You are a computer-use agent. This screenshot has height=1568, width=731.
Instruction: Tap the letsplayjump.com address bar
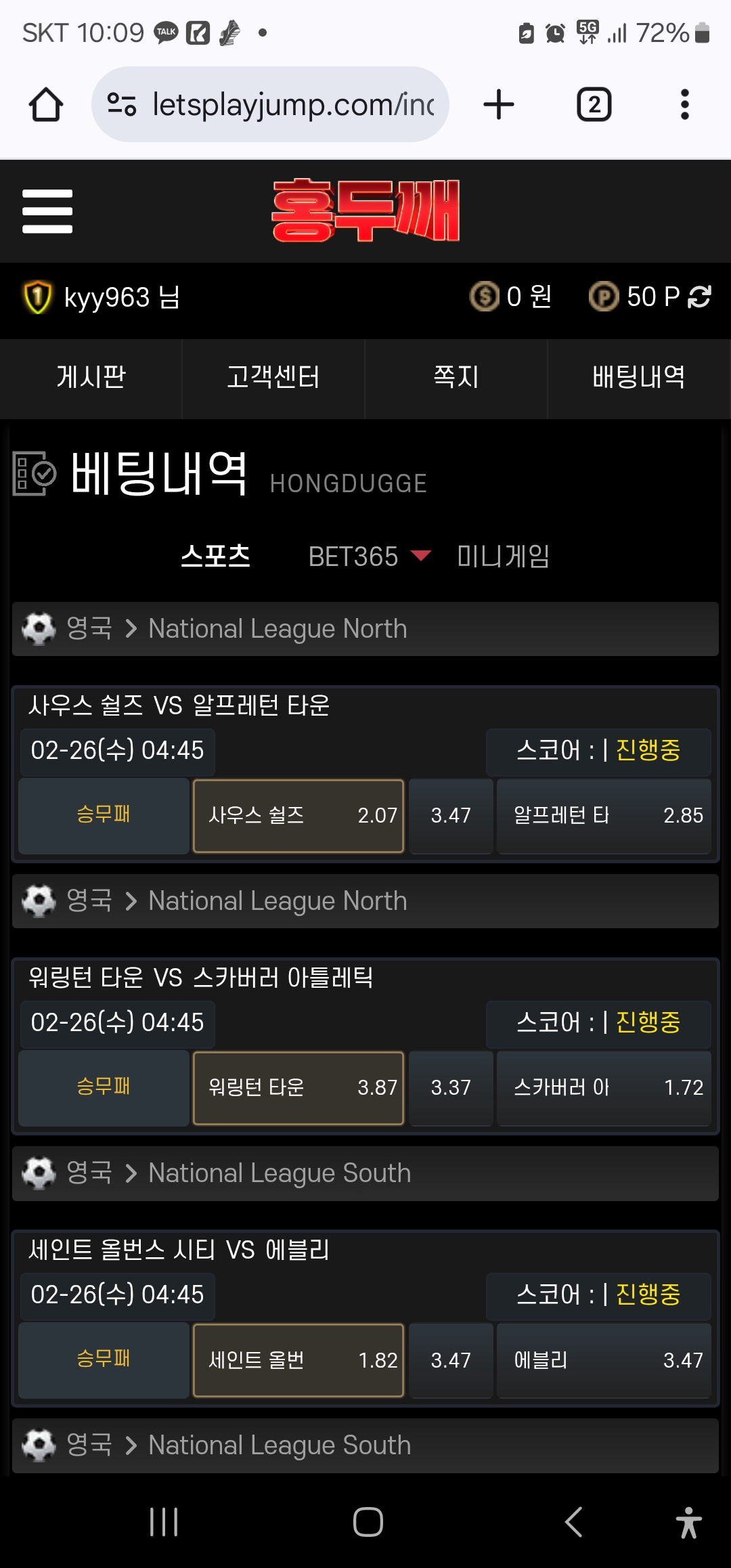pyautogui.click(x=271, y=105)
